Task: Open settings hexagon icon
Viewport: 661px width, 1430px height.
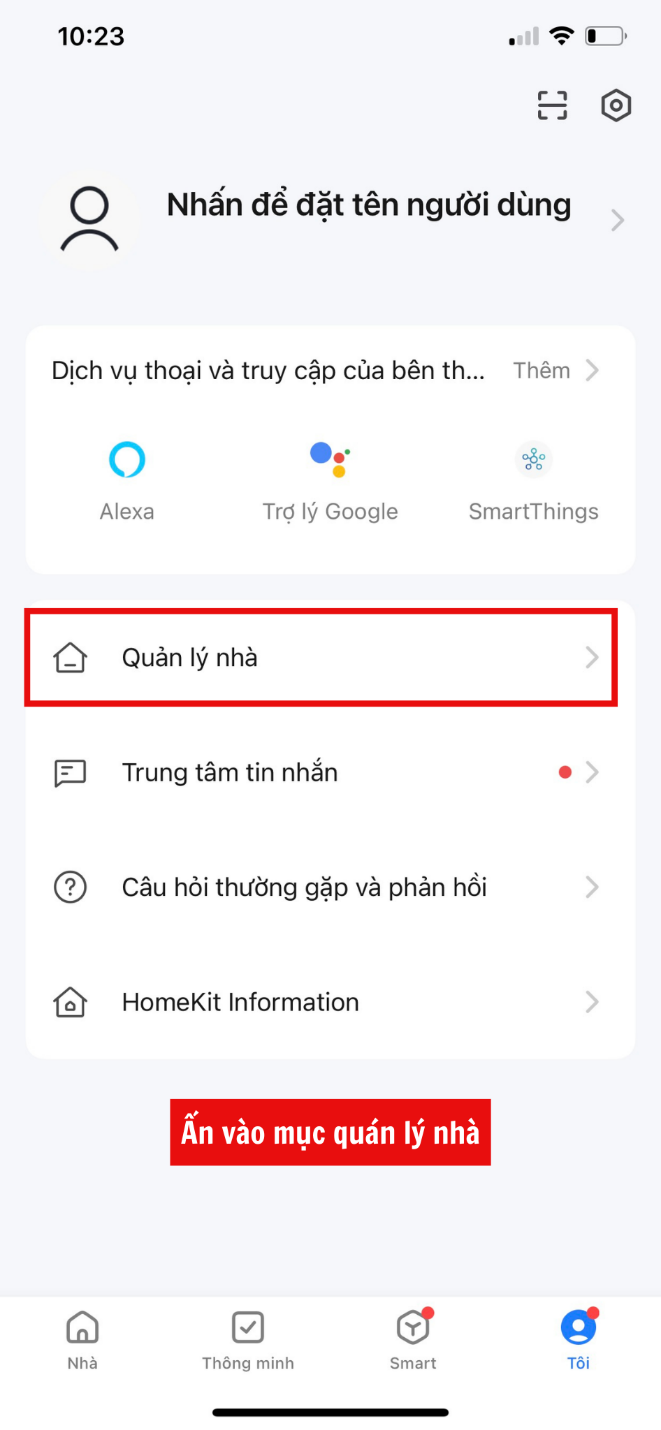Action: tap(616, 105)
